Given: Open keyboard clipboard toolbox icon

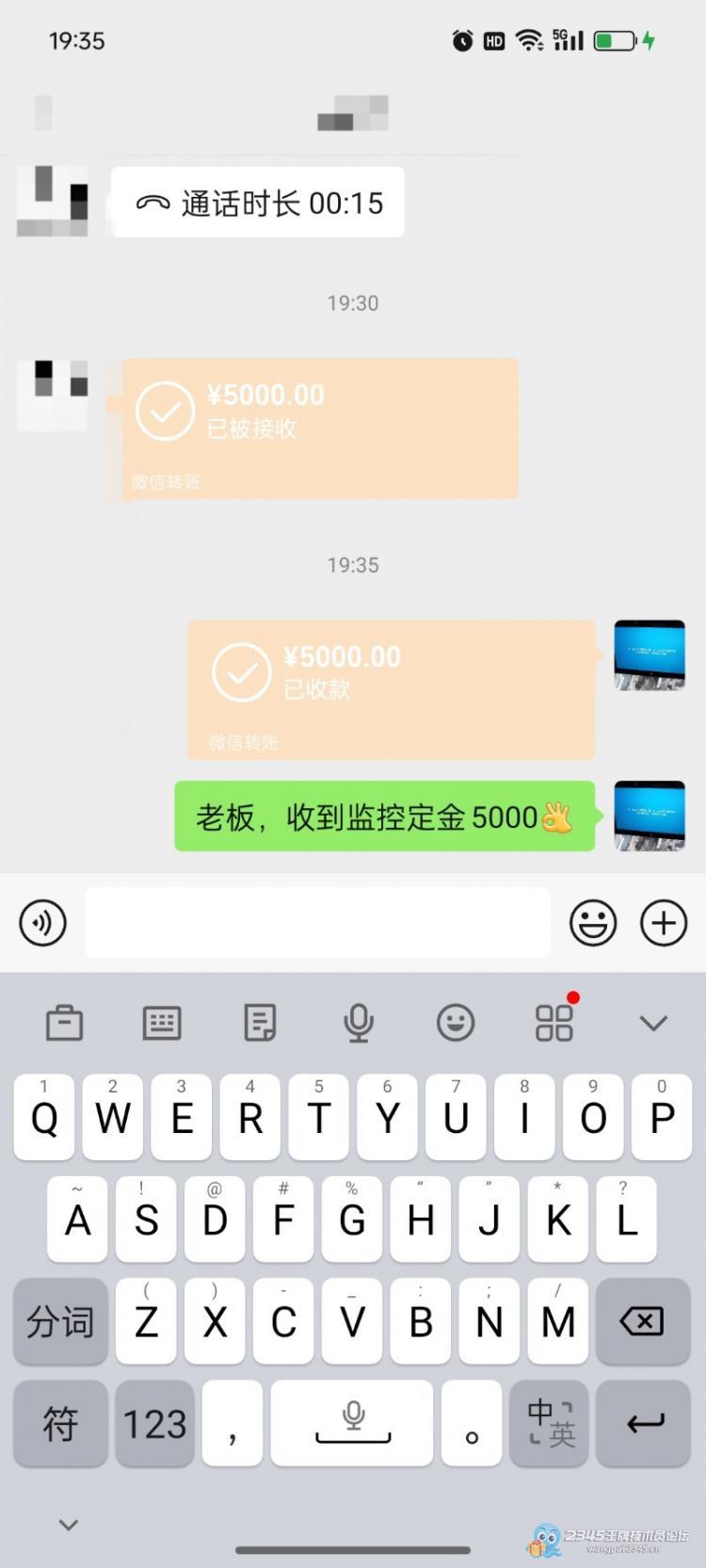Looking at the screenshot, I should [x=64, y=1023].
